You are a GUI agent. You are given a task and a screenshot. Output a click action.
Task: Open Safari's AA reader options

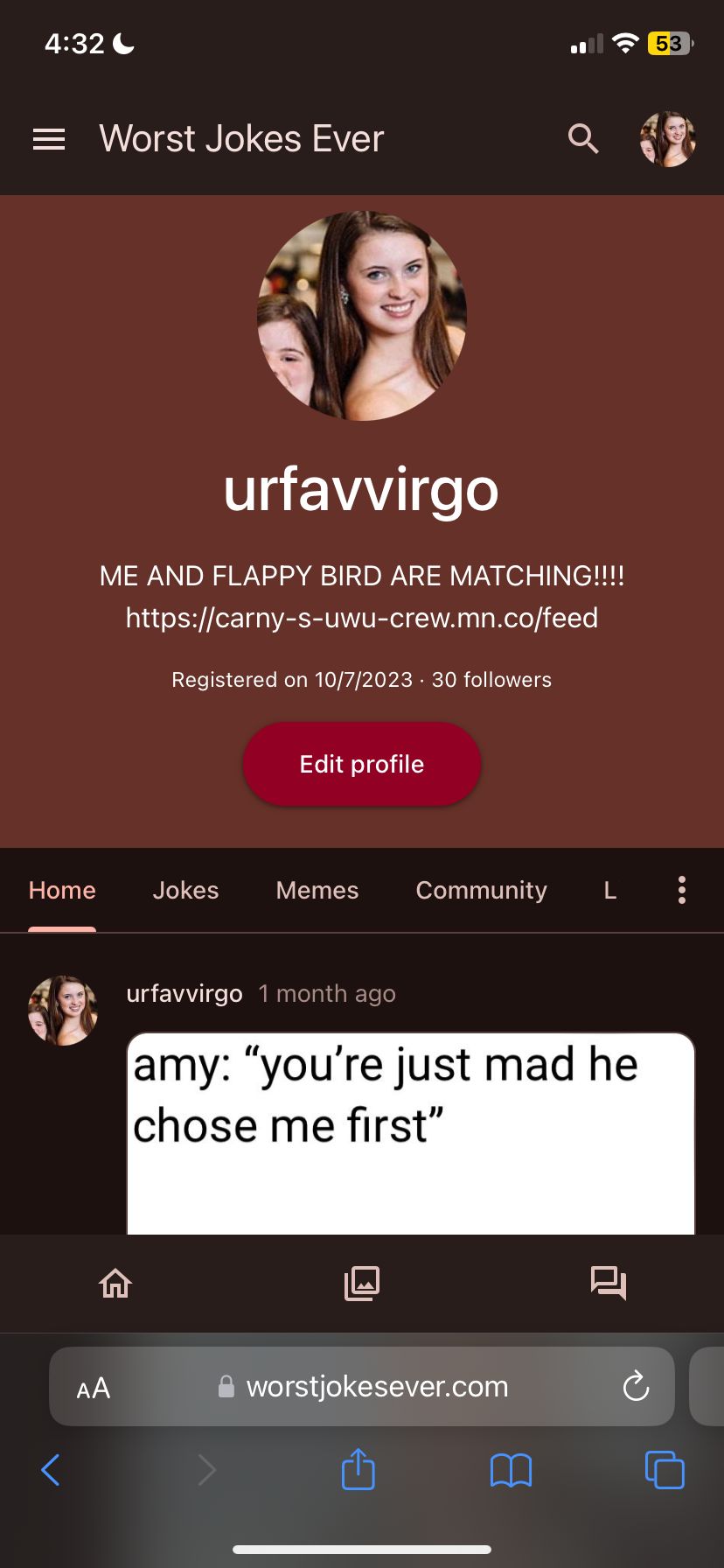(94, 1388)
